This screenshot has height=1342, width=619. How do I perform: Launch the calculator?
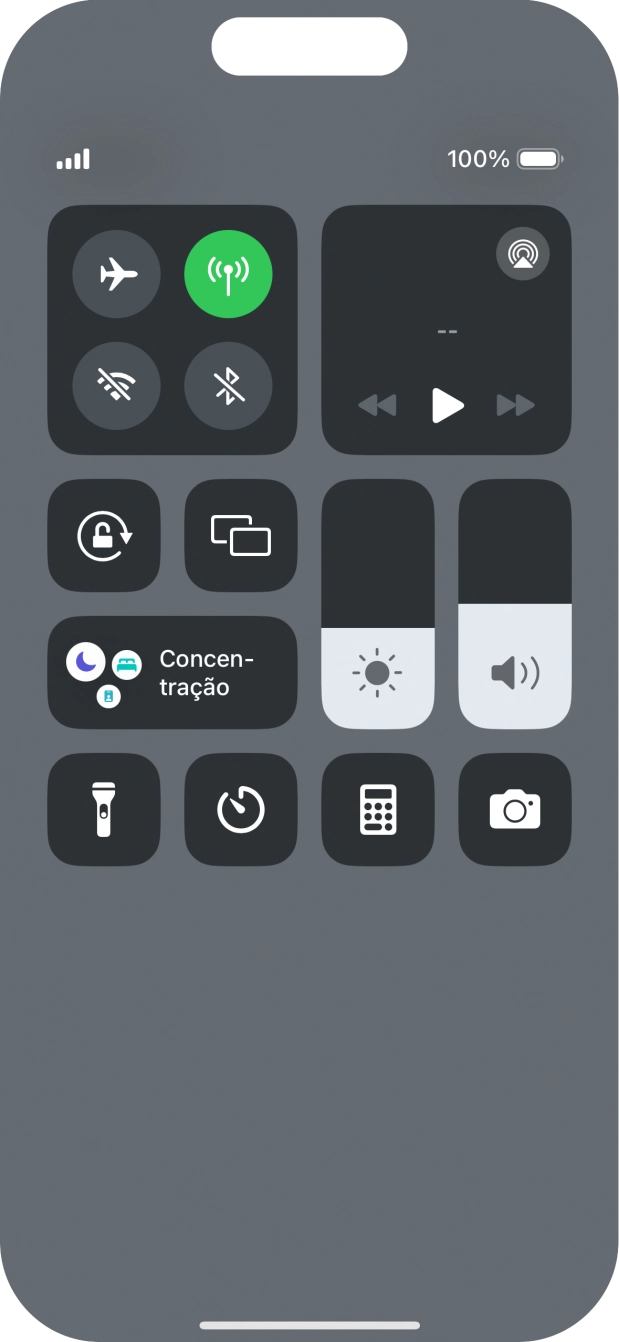pyautogui.click(x=378, y=809)
